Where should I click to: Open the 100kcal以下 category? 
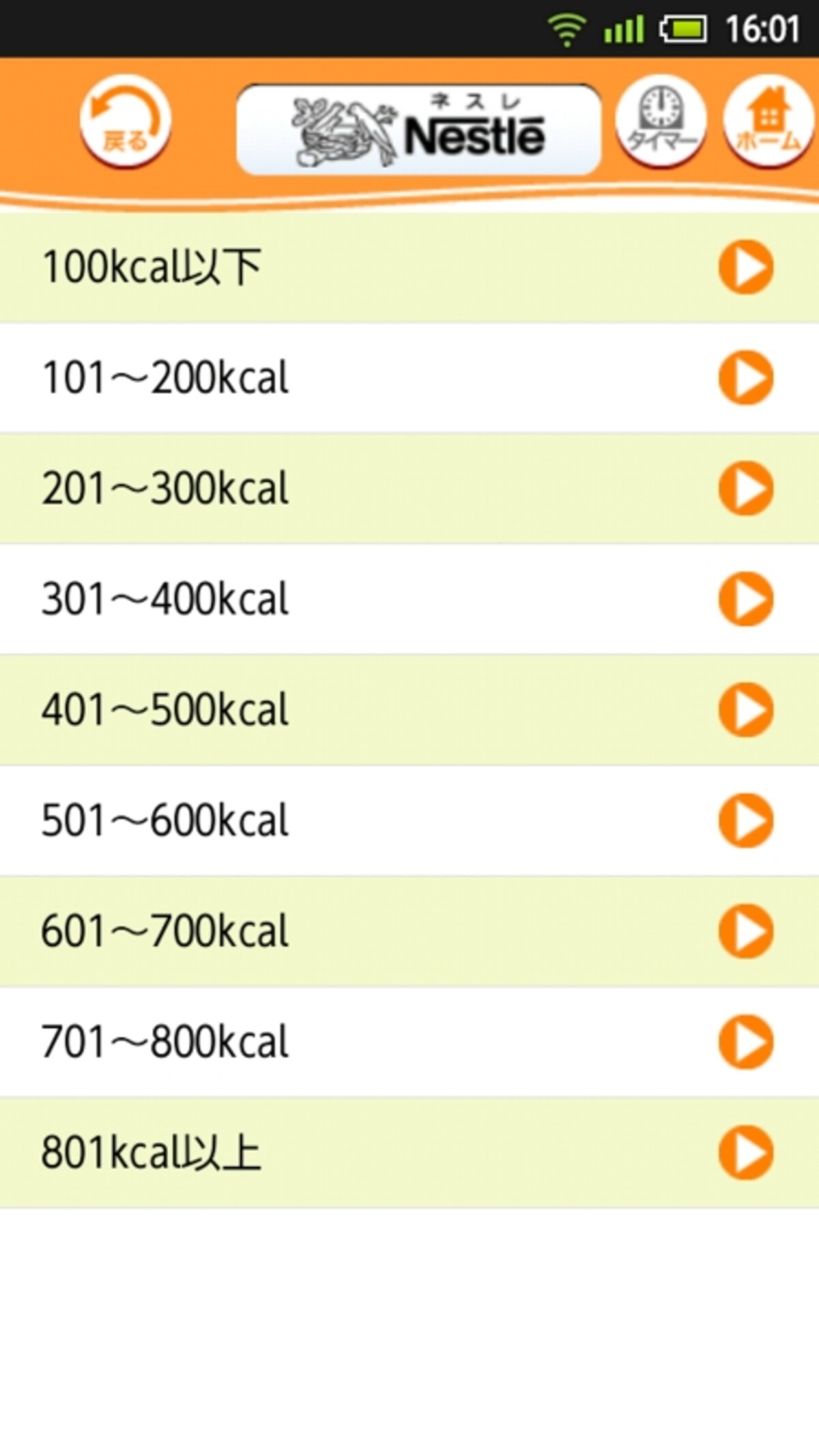click(x=409, y=267)
